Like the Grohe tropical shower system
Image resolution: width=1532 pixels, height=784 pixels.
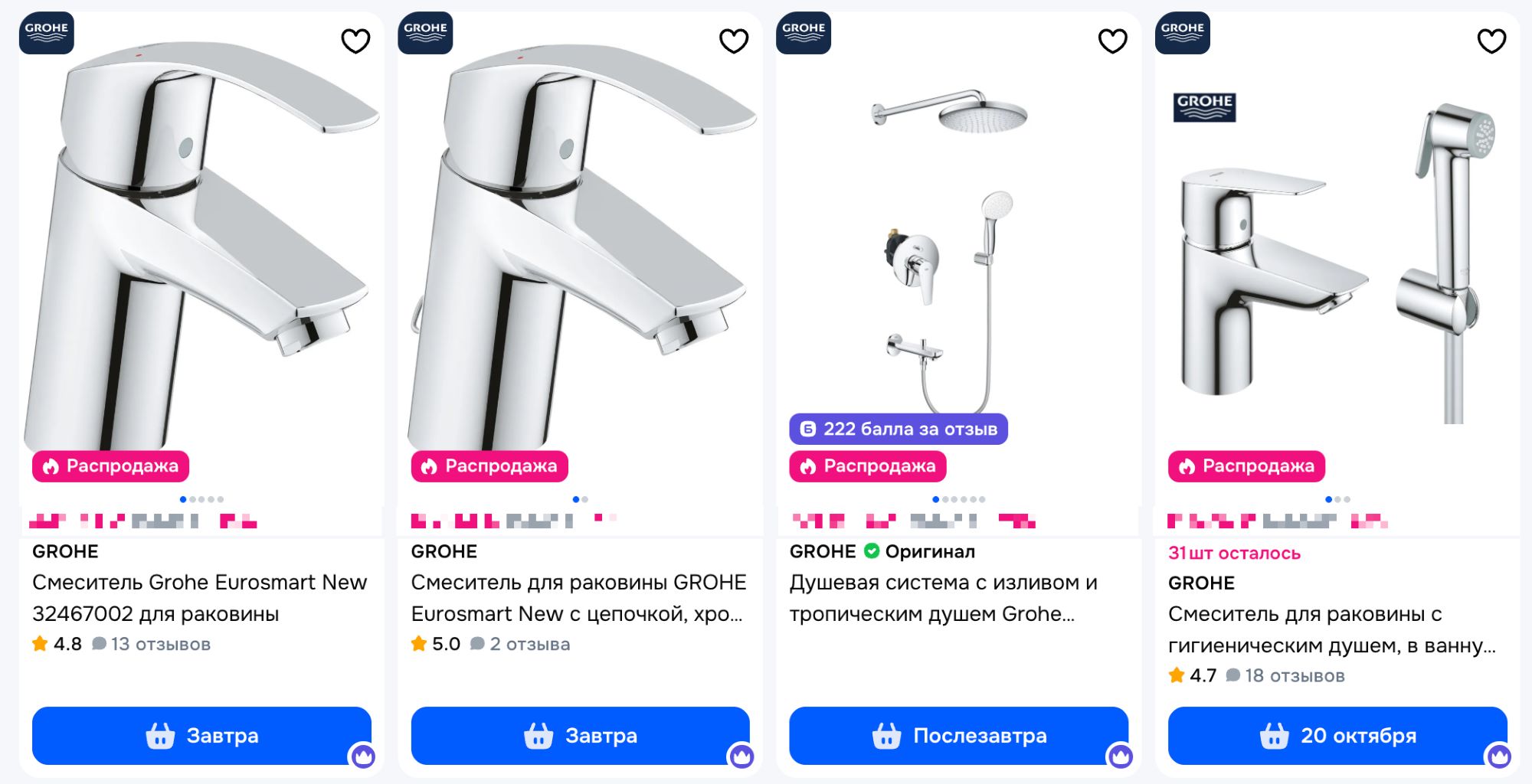1112,41
